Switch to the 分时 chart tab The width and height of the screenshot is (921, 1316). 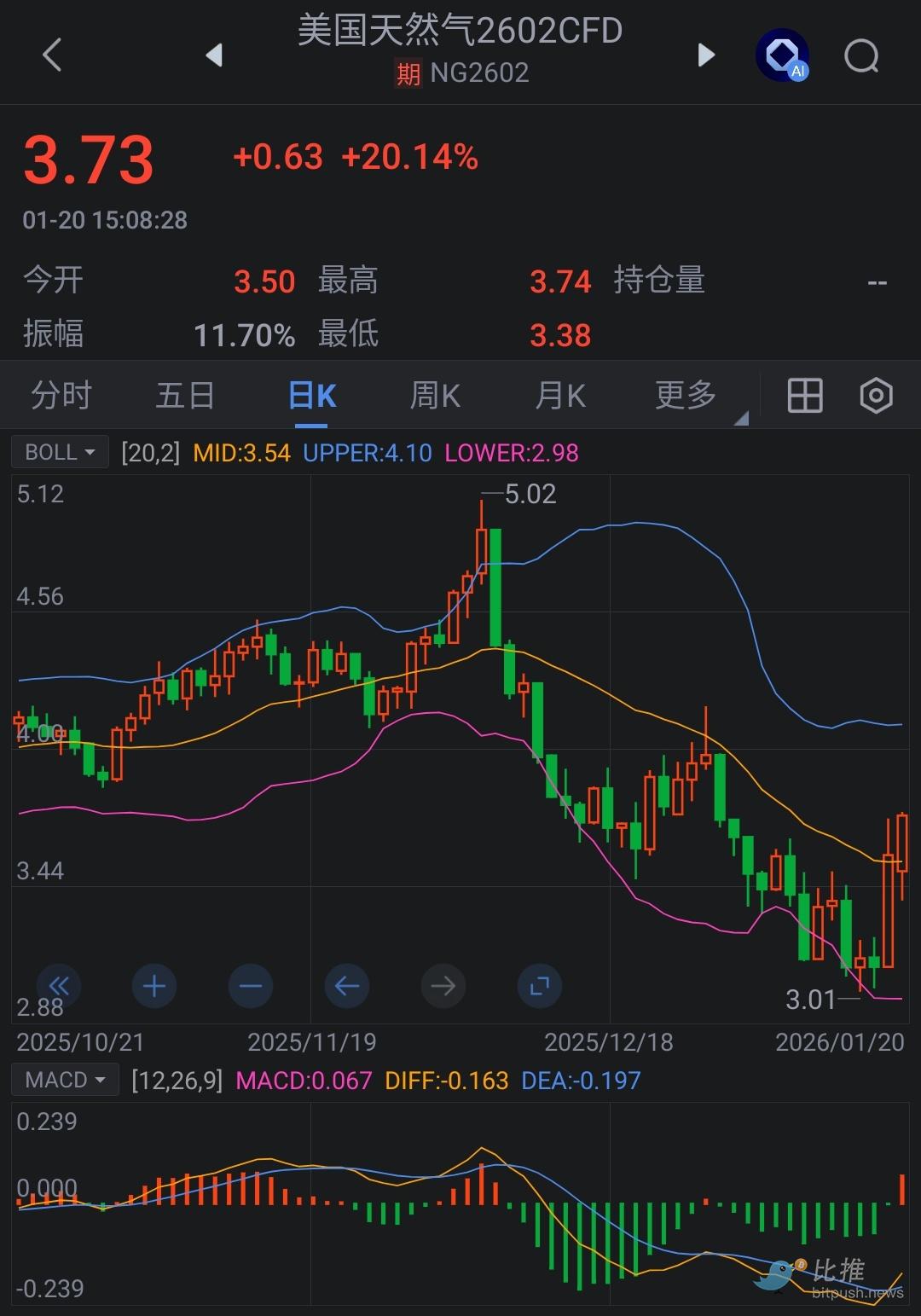tap(61, 396)
